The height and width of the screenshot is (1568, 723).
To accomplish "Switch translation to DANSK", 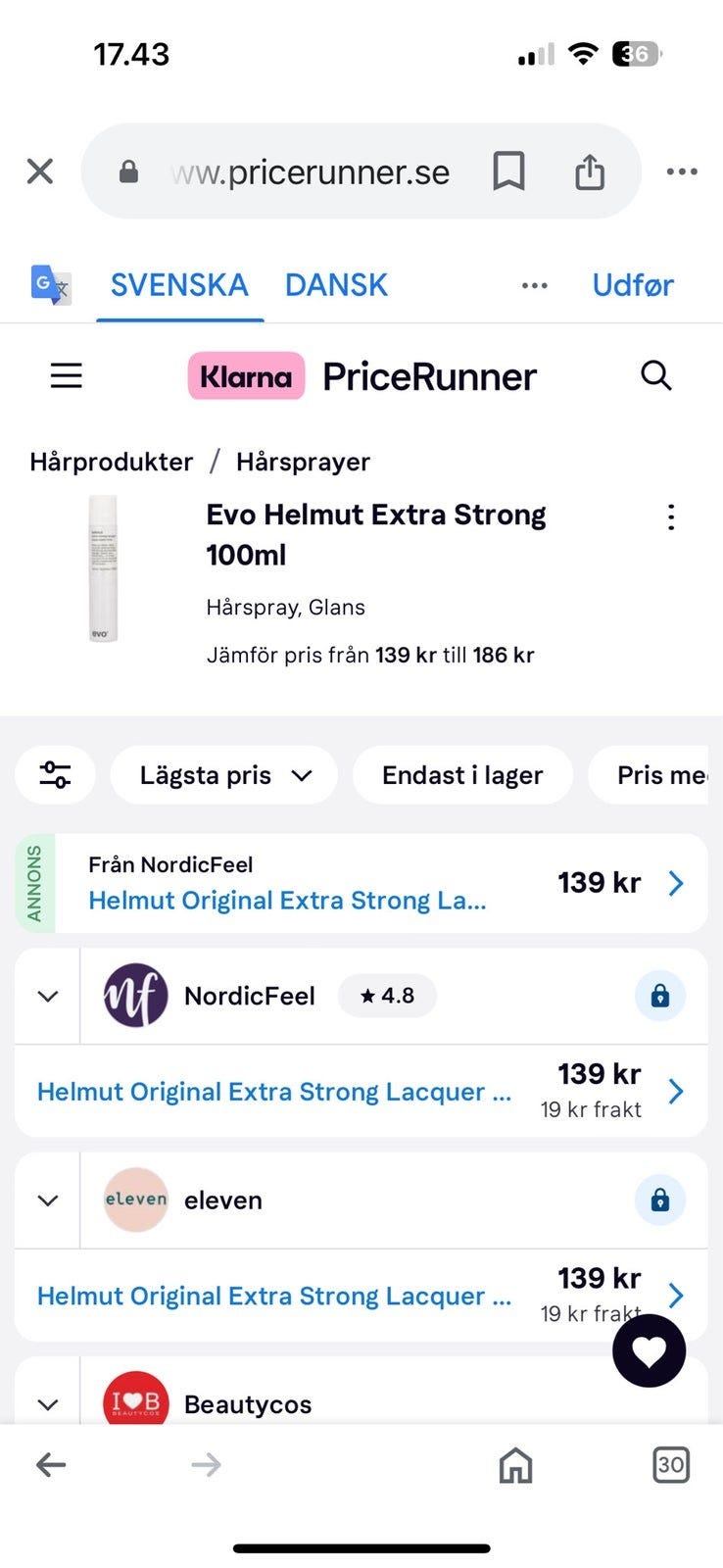I will click(x=336, y=285).
